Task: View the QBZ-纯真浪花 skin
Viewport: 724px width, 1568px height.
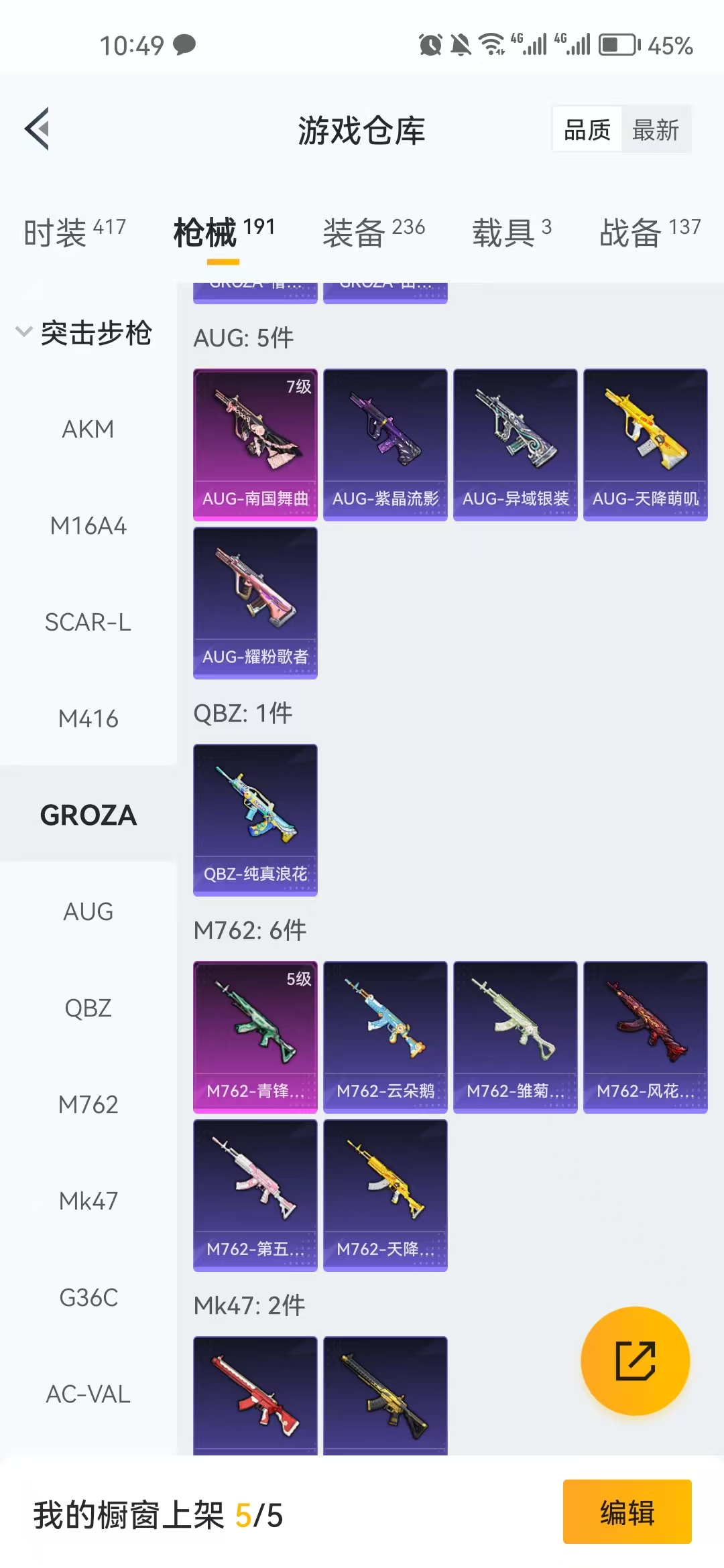Action: [x=255, y=819]
